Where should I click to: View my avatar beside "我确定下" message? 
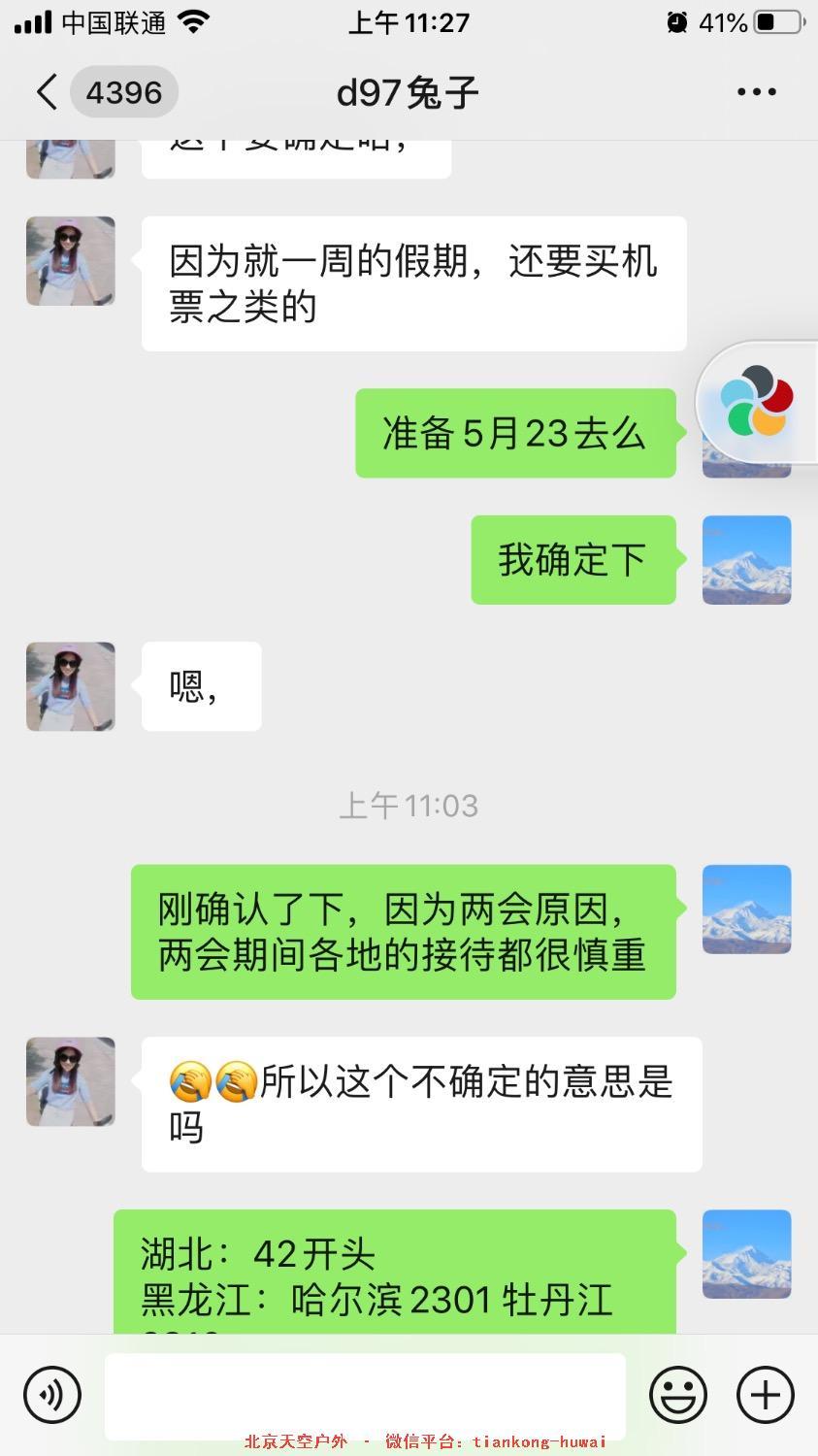(x=746, y=560)
